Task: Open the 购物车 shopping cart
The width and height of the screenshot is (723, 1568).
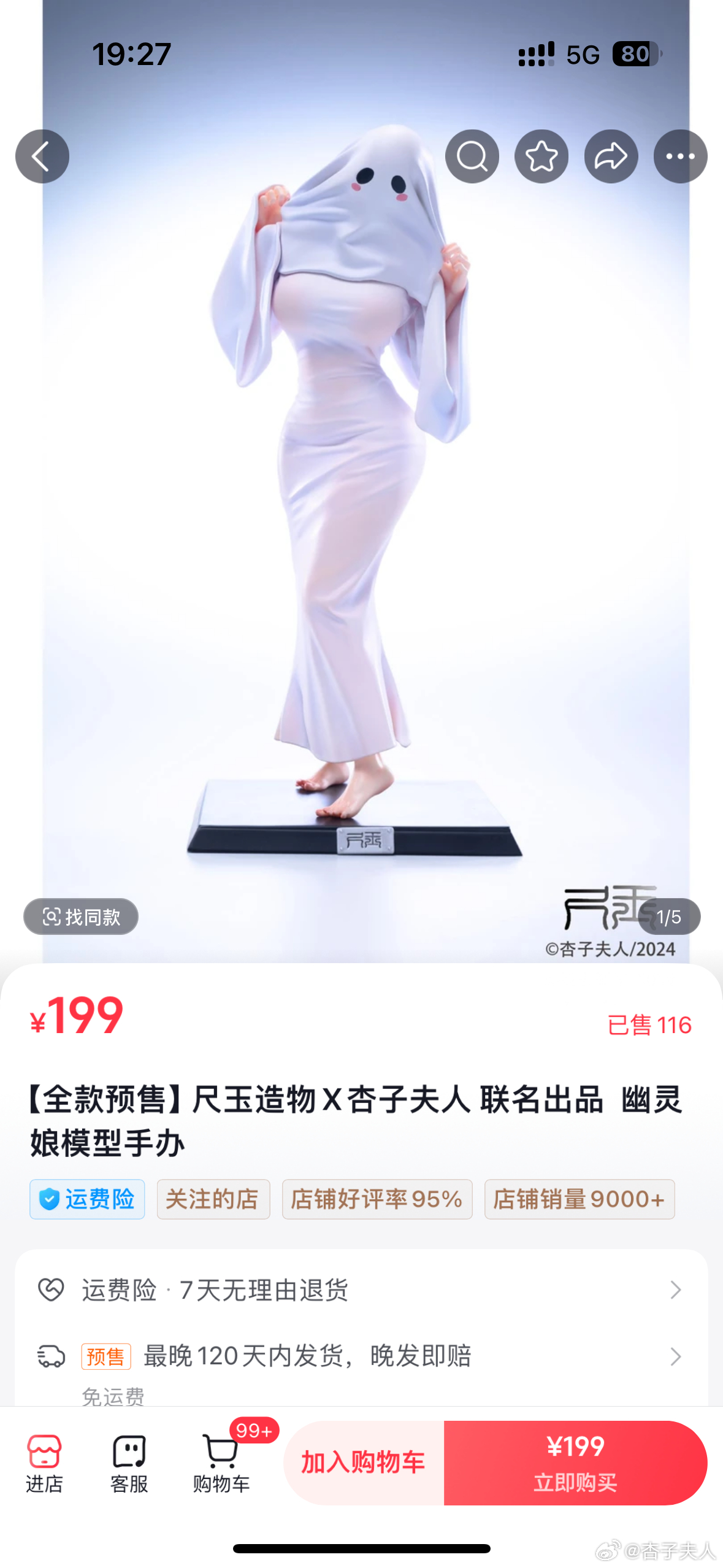Action: click(221, 1463)
